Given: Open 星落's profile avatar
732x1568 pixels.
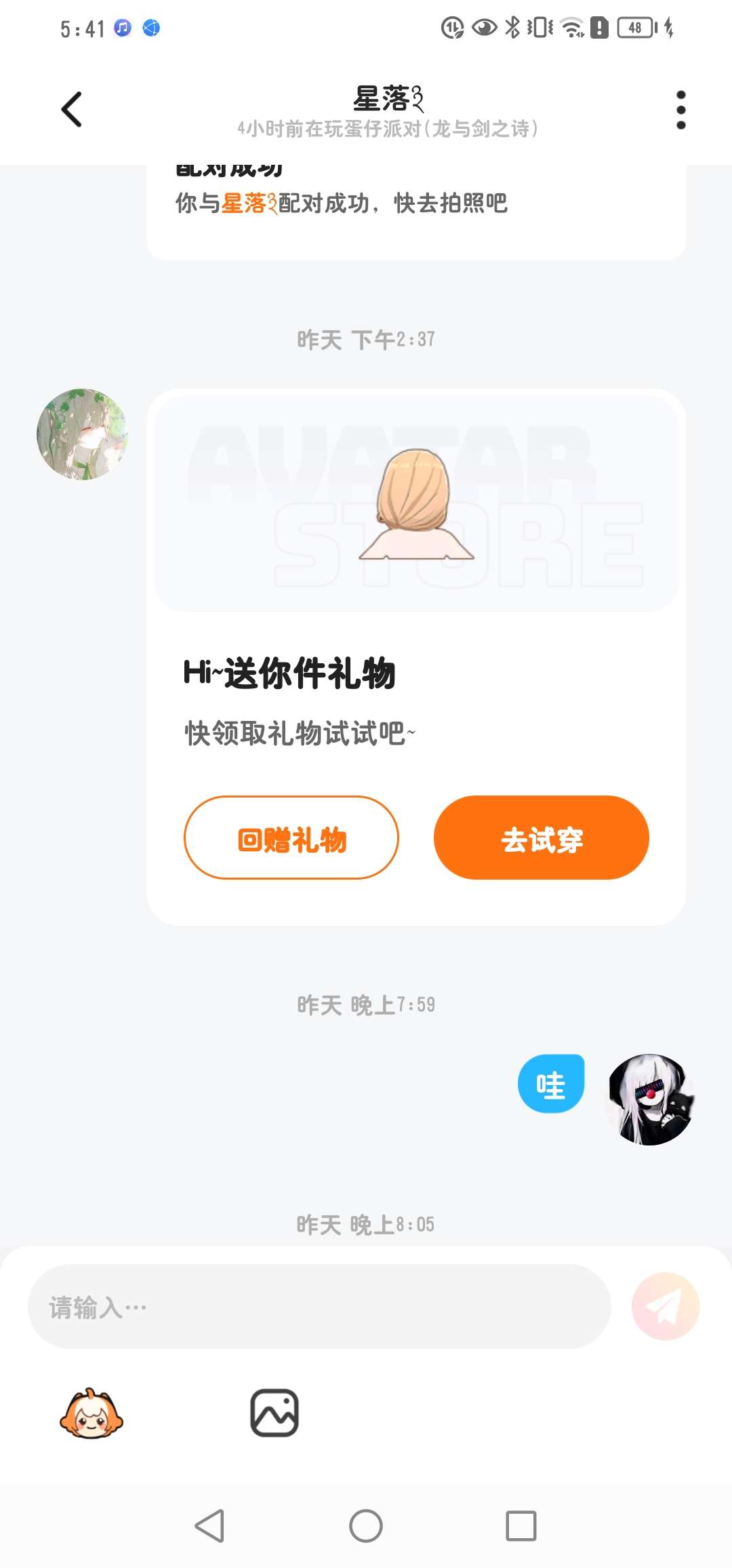Looking at the screenshot, I should coord(82,435).
